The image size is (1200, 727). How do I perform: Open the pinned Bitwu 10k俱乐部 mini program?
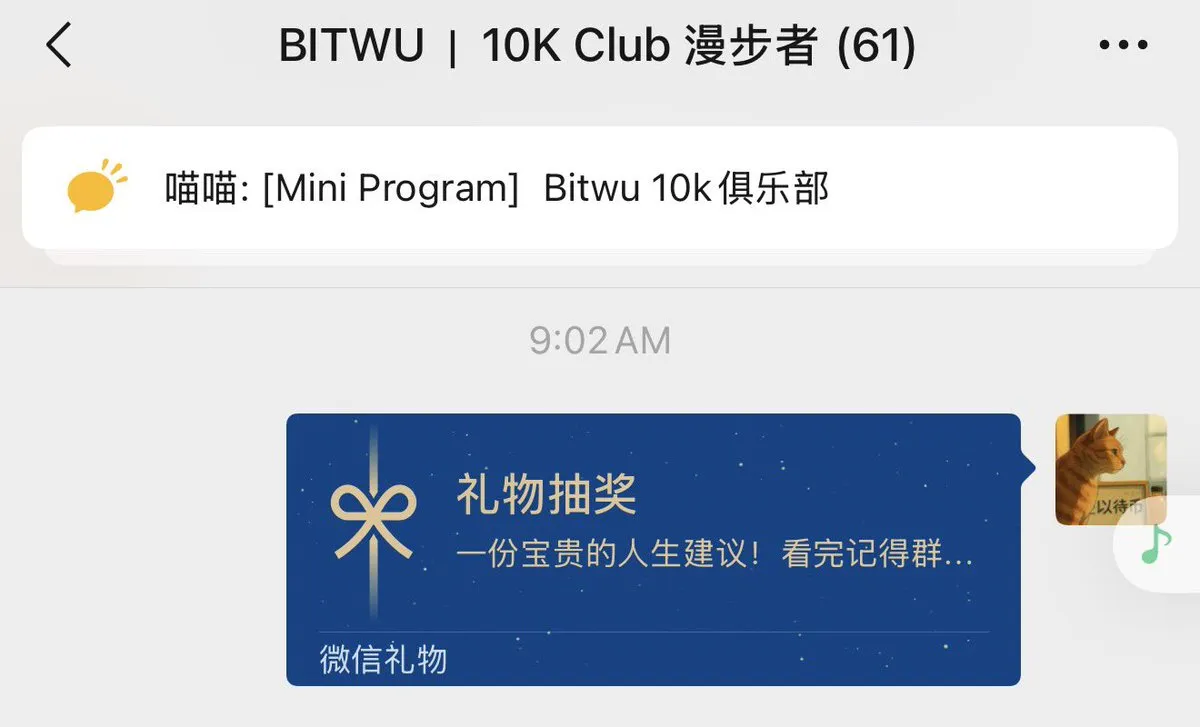pos(598,188)
